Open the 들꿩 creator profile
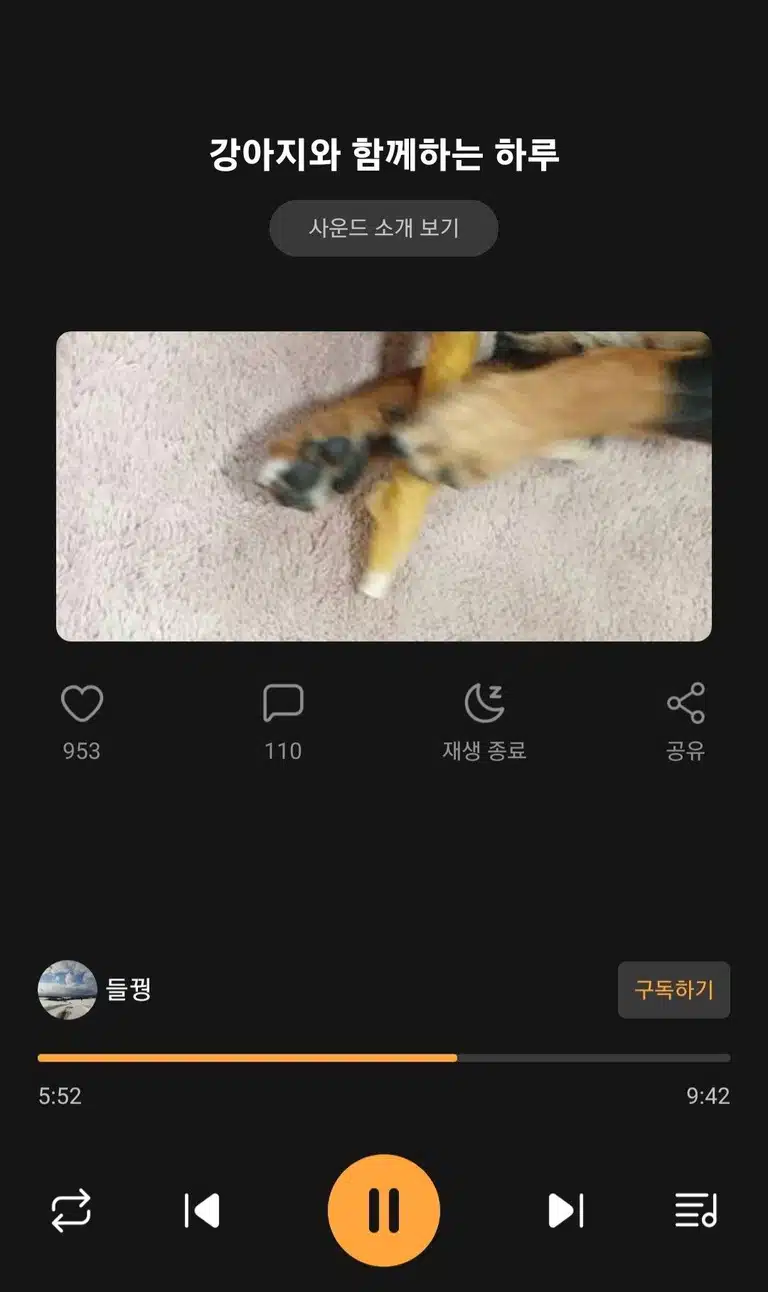Image resolution: width=768 pixels, height=1292 pixels. 94,990
